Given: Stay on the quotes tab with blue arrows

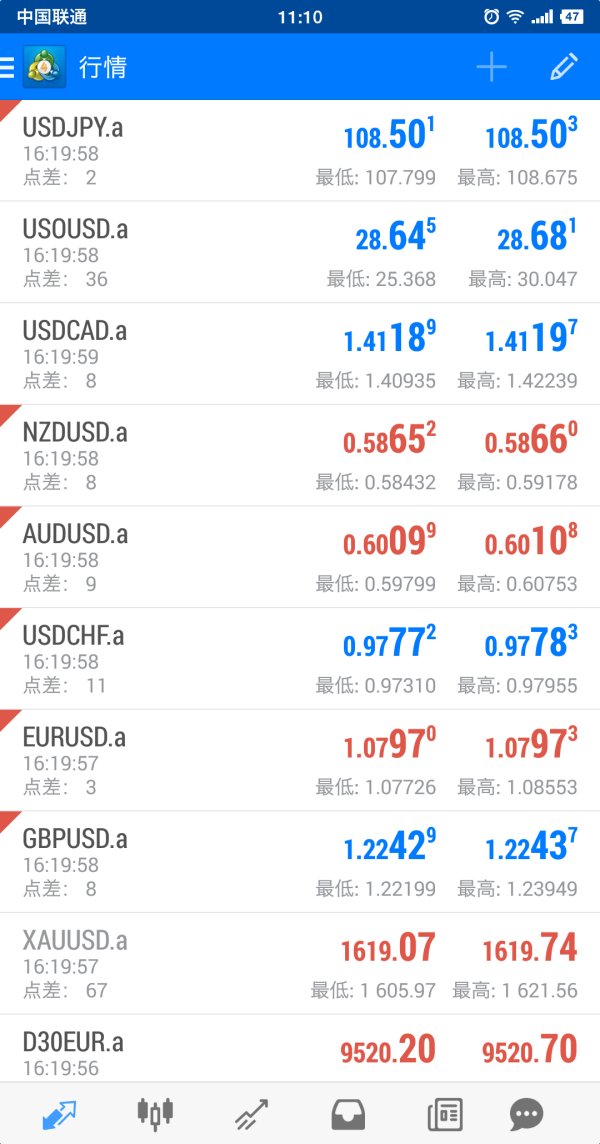Looking at the screenshot, I should 58,1114.
